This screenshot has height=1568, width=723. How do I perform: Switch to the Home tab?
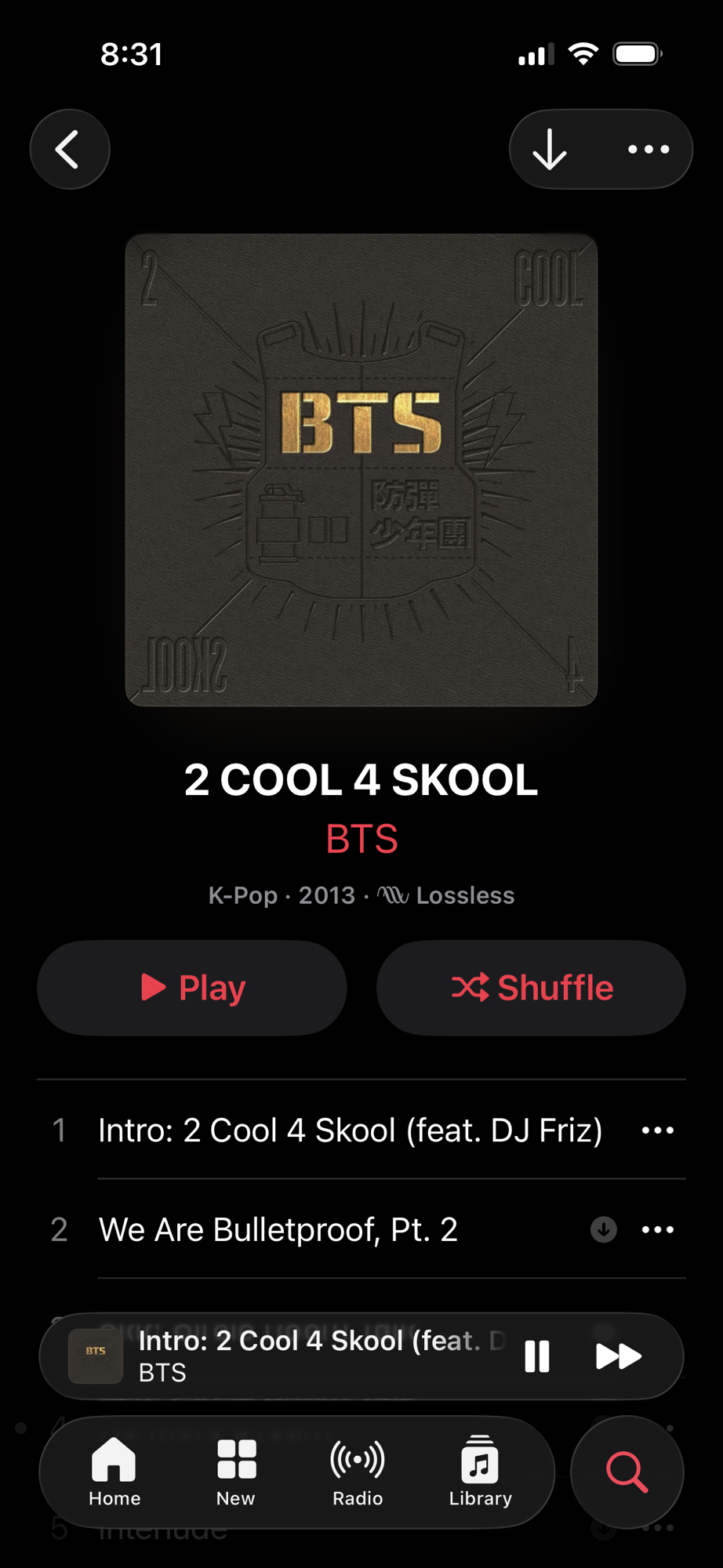[114, 1472]
